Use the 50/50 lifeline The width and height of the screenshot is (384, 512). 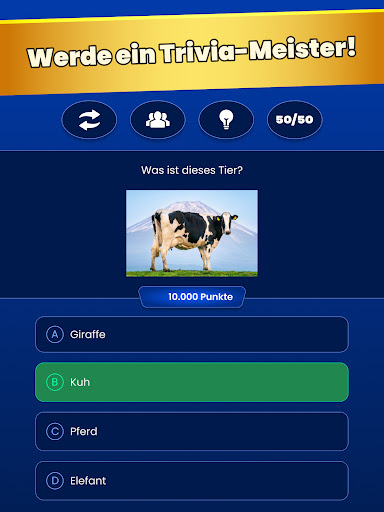pos(295,120)
